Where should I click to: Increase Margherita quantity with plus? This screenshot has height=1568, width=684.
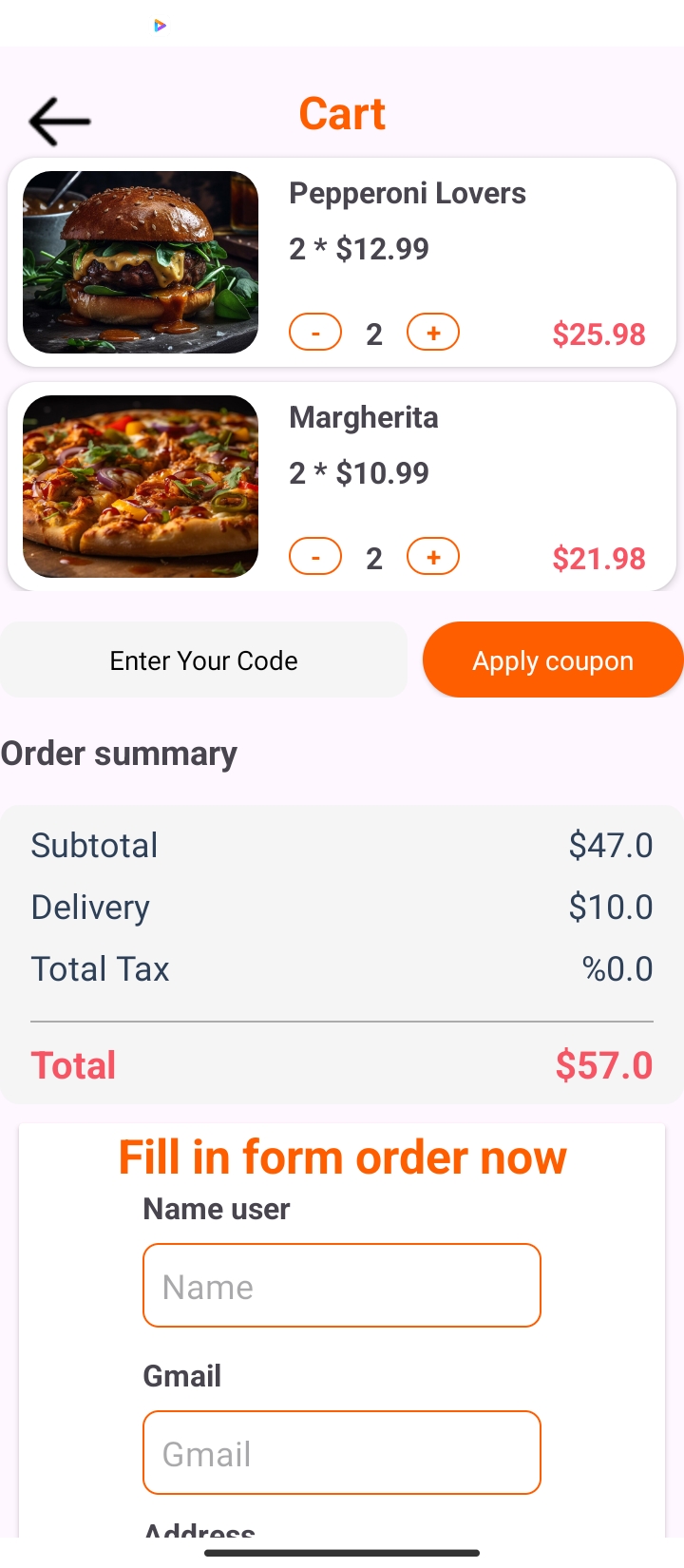click(x=433, y=557)
